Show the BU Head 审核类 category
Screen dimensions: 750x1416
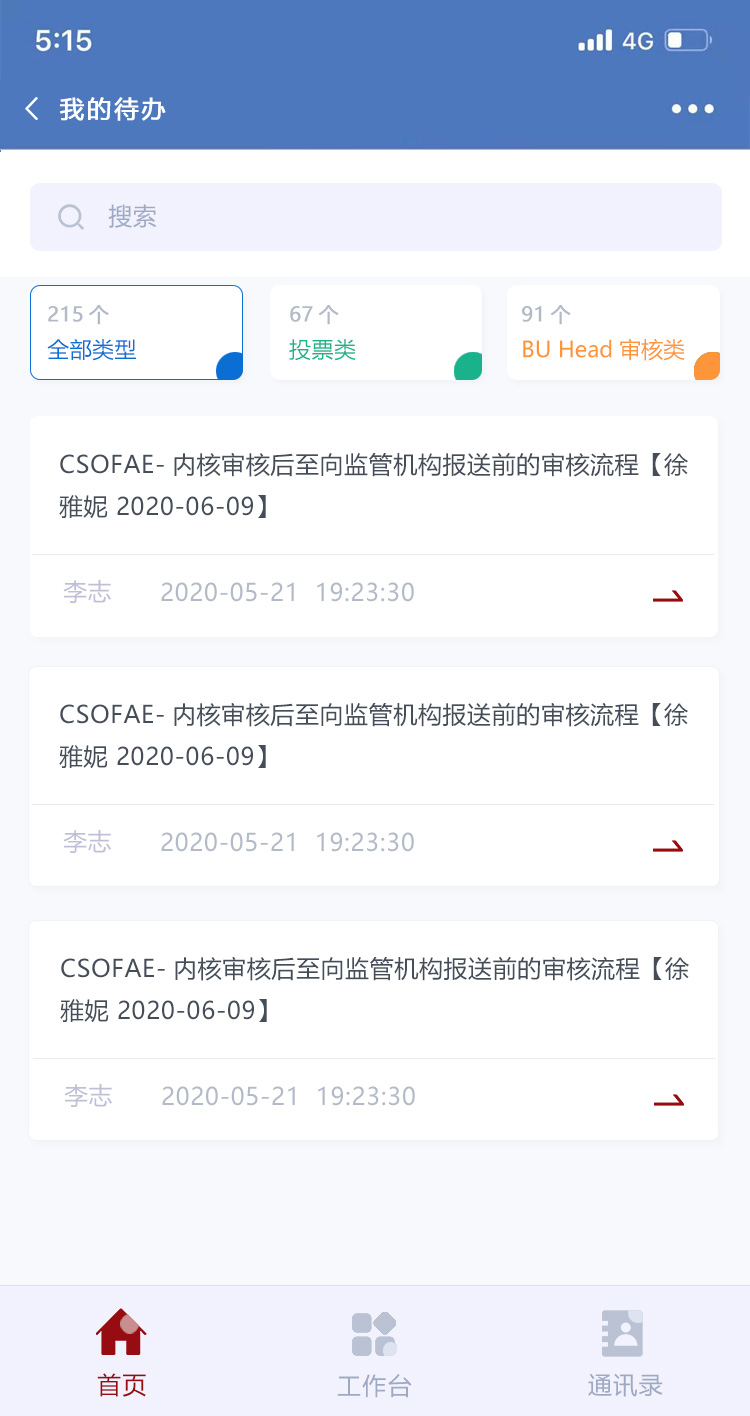613,333
